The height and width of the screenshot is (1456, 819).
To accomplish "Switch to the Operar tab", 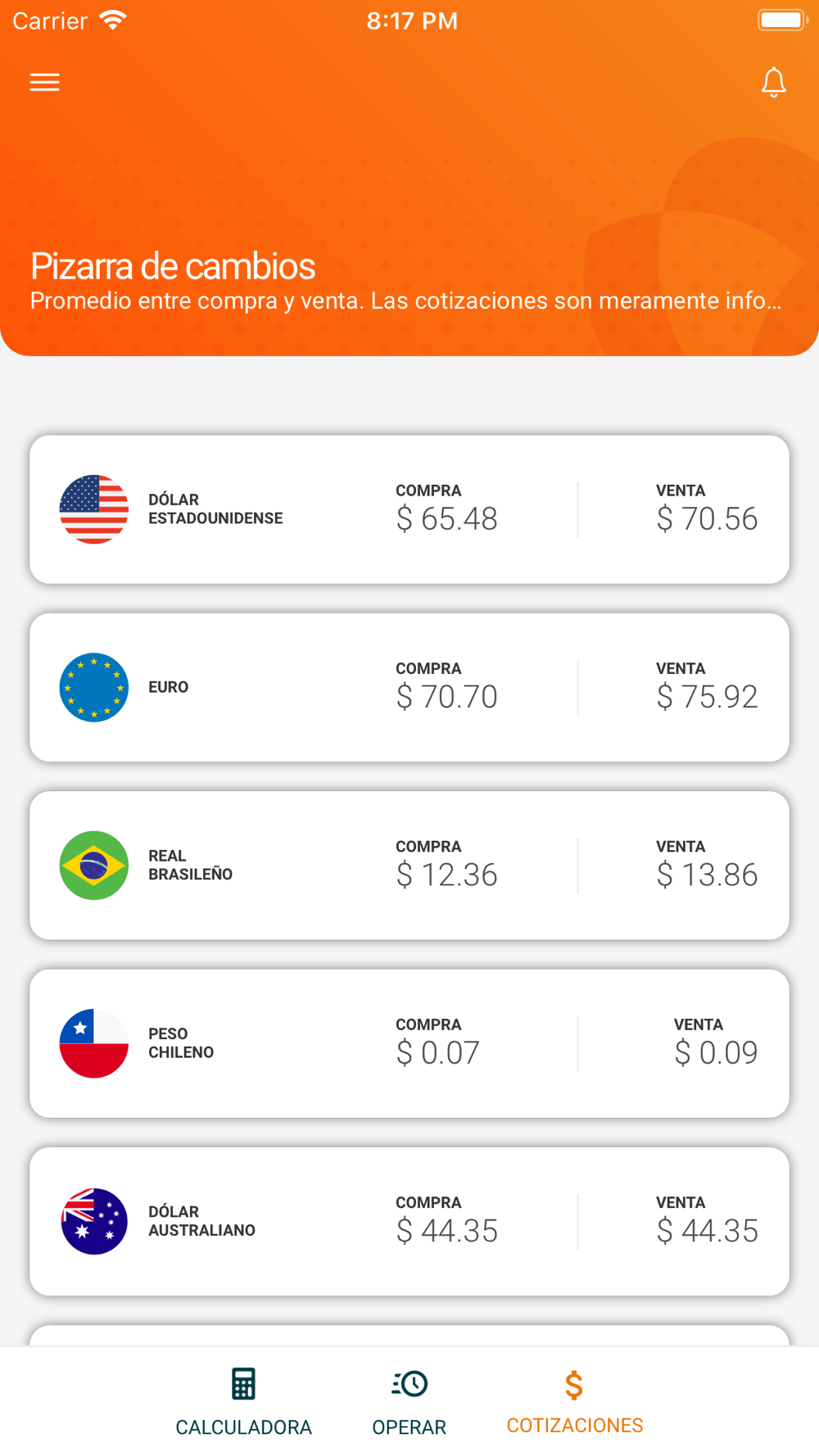I will (x=409, y=1402).
